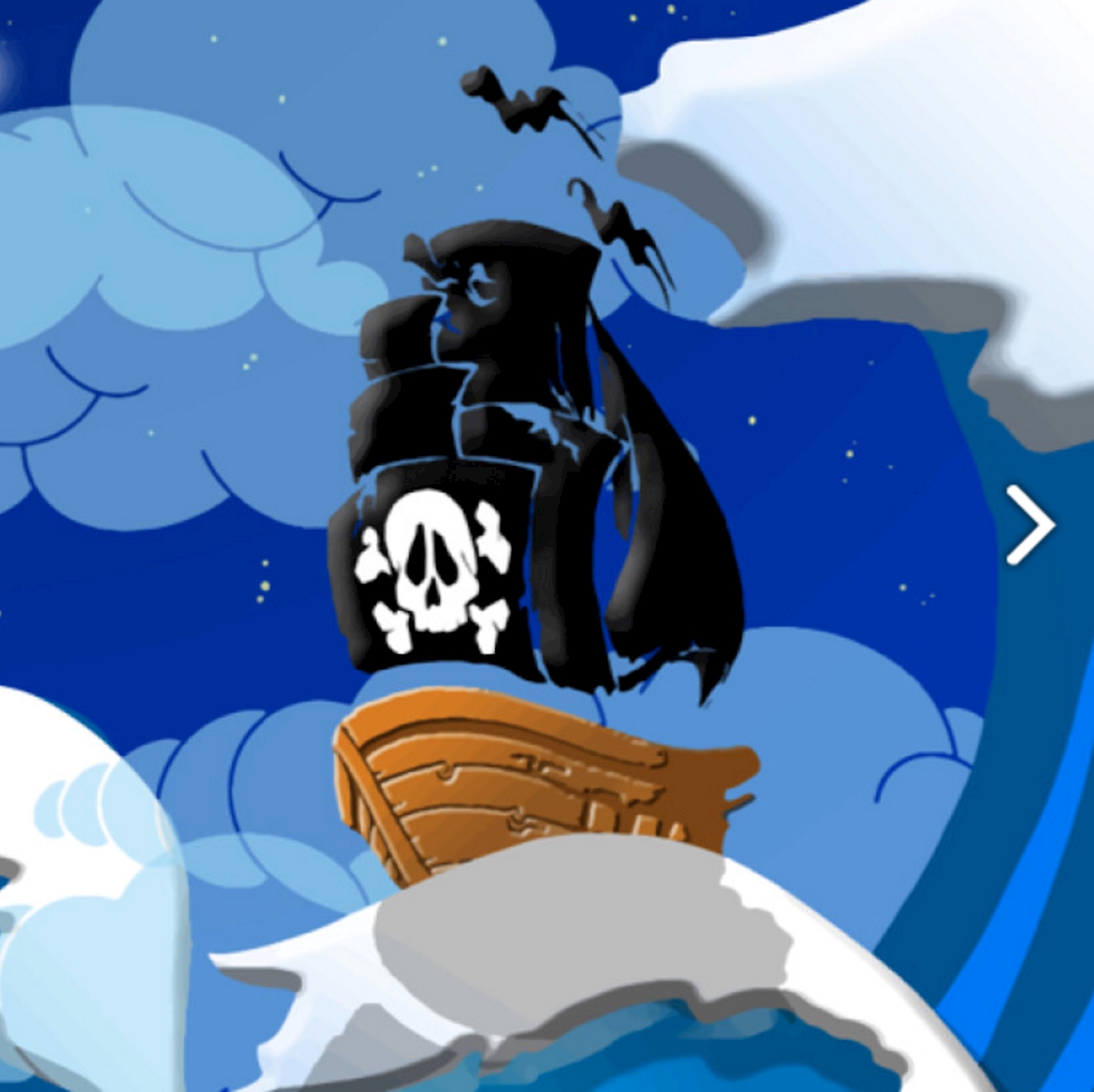Screen dimensions: 1094x1092
Task: Go to the next image with the right arrow
Action: (1031, 525)
